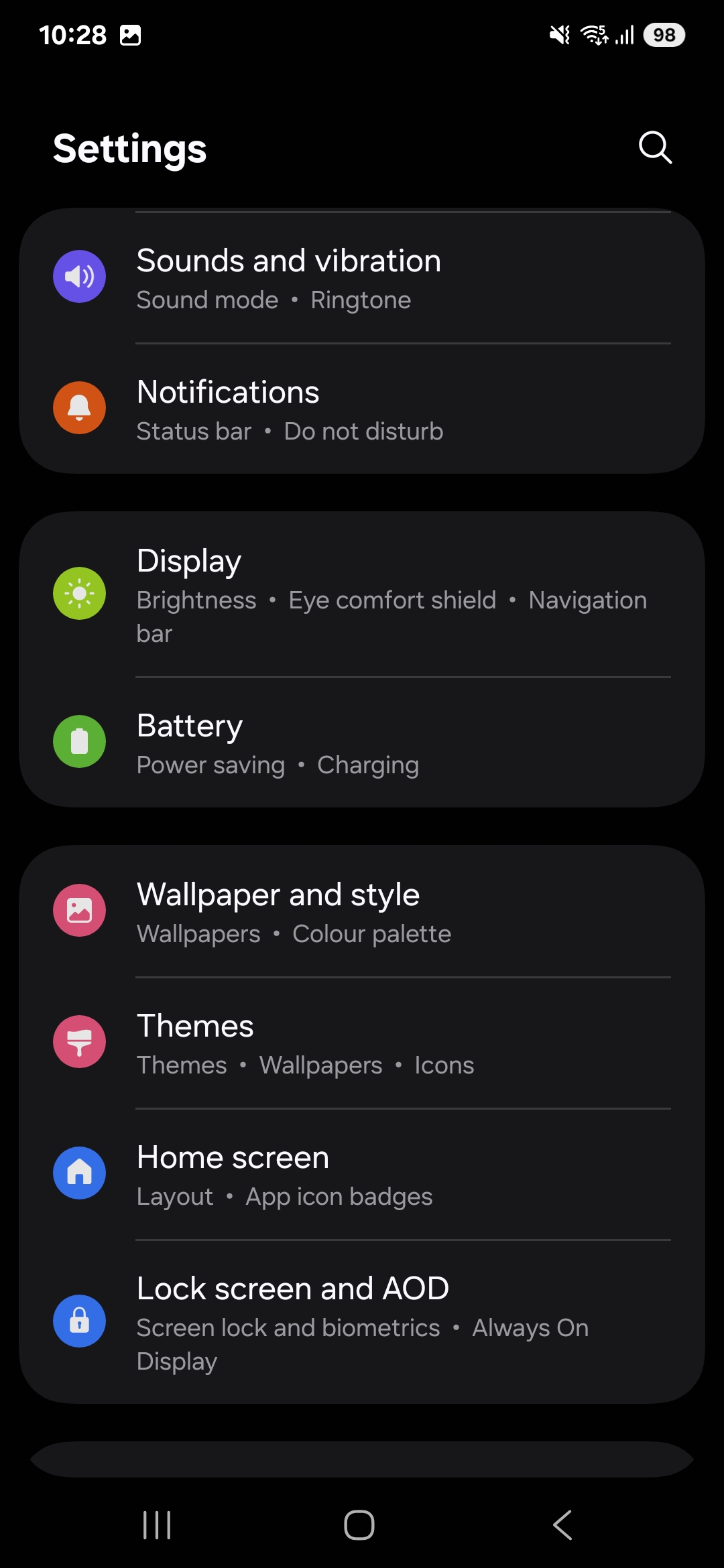The image size is (724, 1568).
Task: Open Sounds and vibration settings
Action: click(x=362, y=277)
